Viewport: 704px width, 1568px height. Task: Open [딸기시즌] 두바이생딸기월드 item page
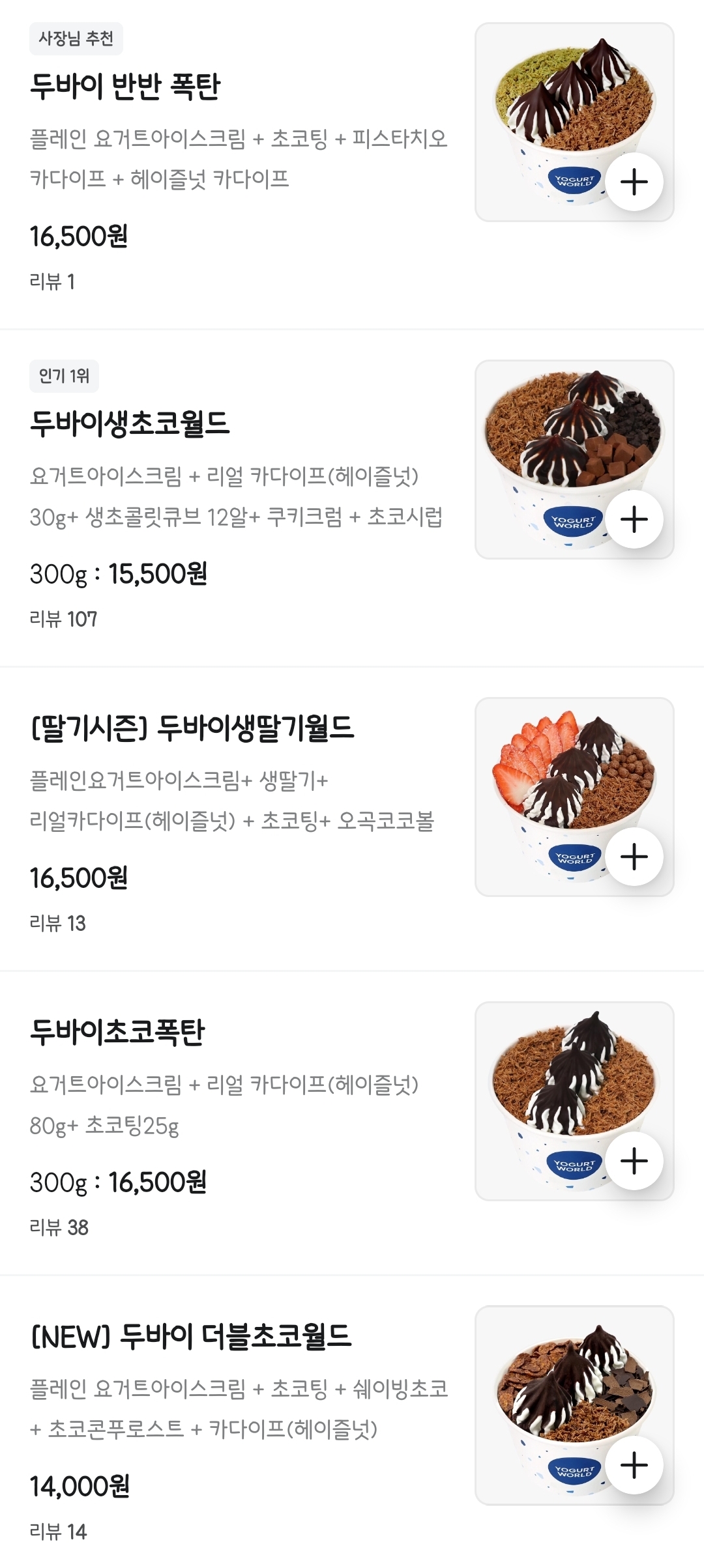pos(193,728)
